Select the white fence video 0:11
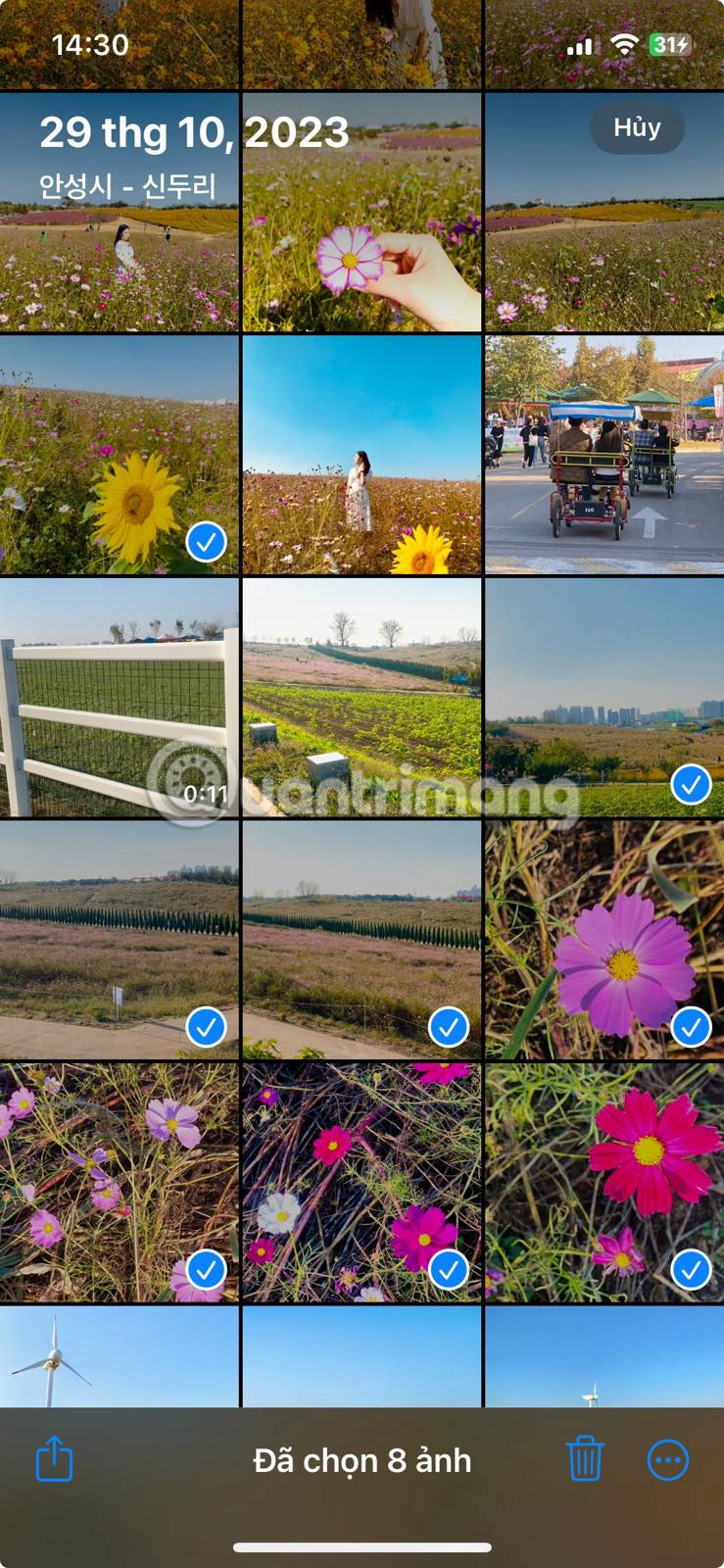Screen dimensions: 724x1568 coord(120,697)
